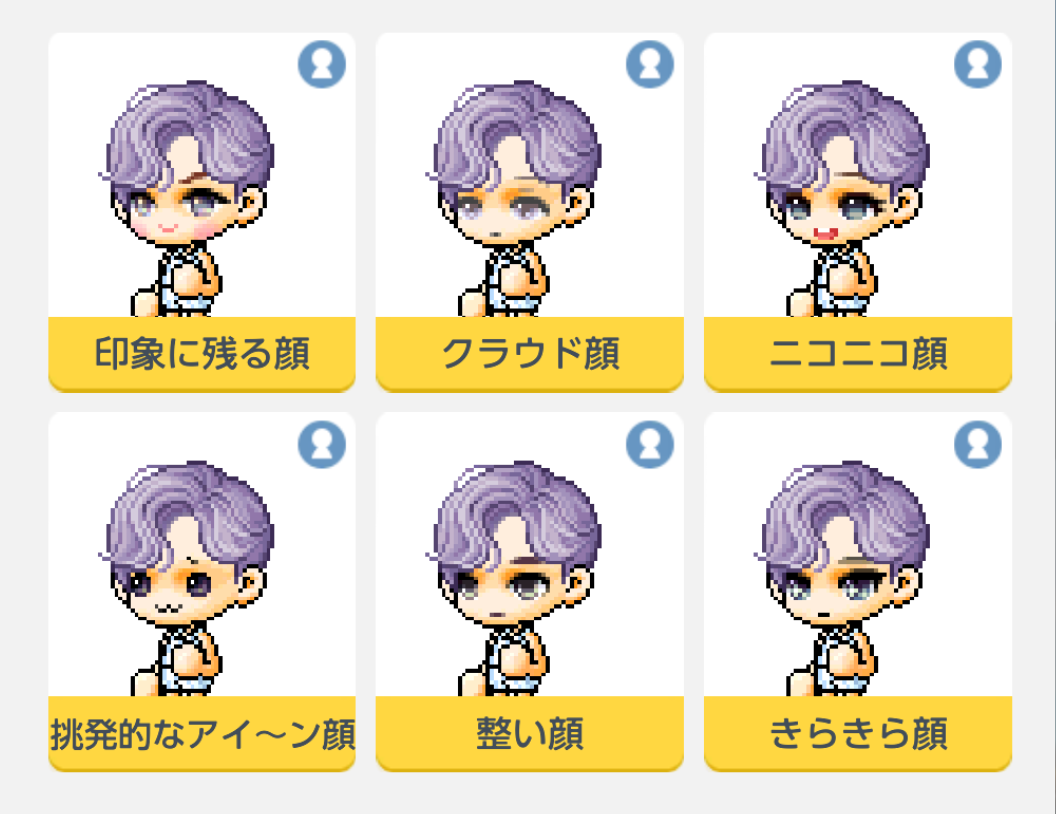
Task: Tap the profile icon on きらきら顔
Action: click(978, 444)
